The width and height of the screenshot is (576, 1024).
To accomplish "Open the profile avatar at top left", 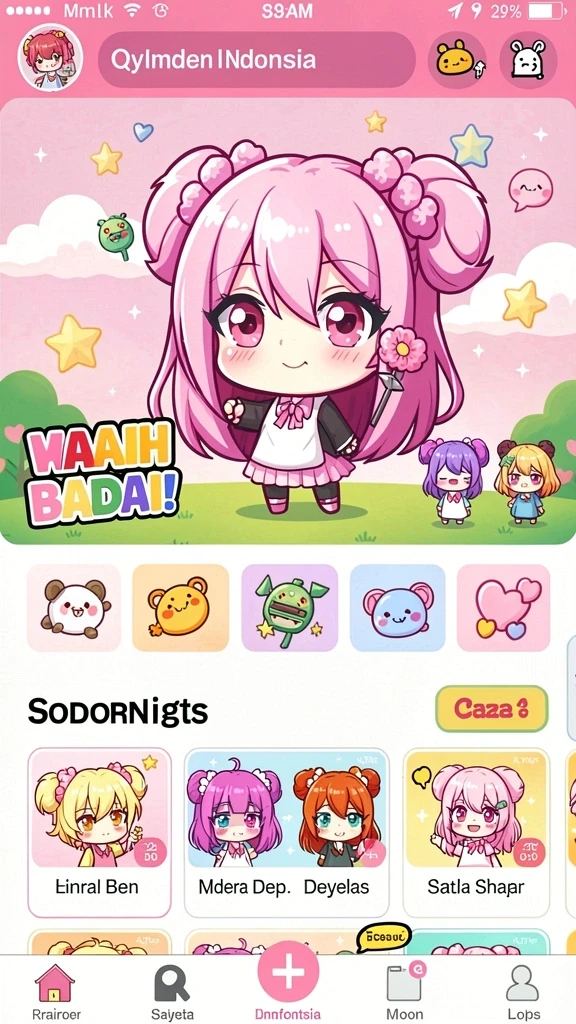I will click(x=50, y=57).
